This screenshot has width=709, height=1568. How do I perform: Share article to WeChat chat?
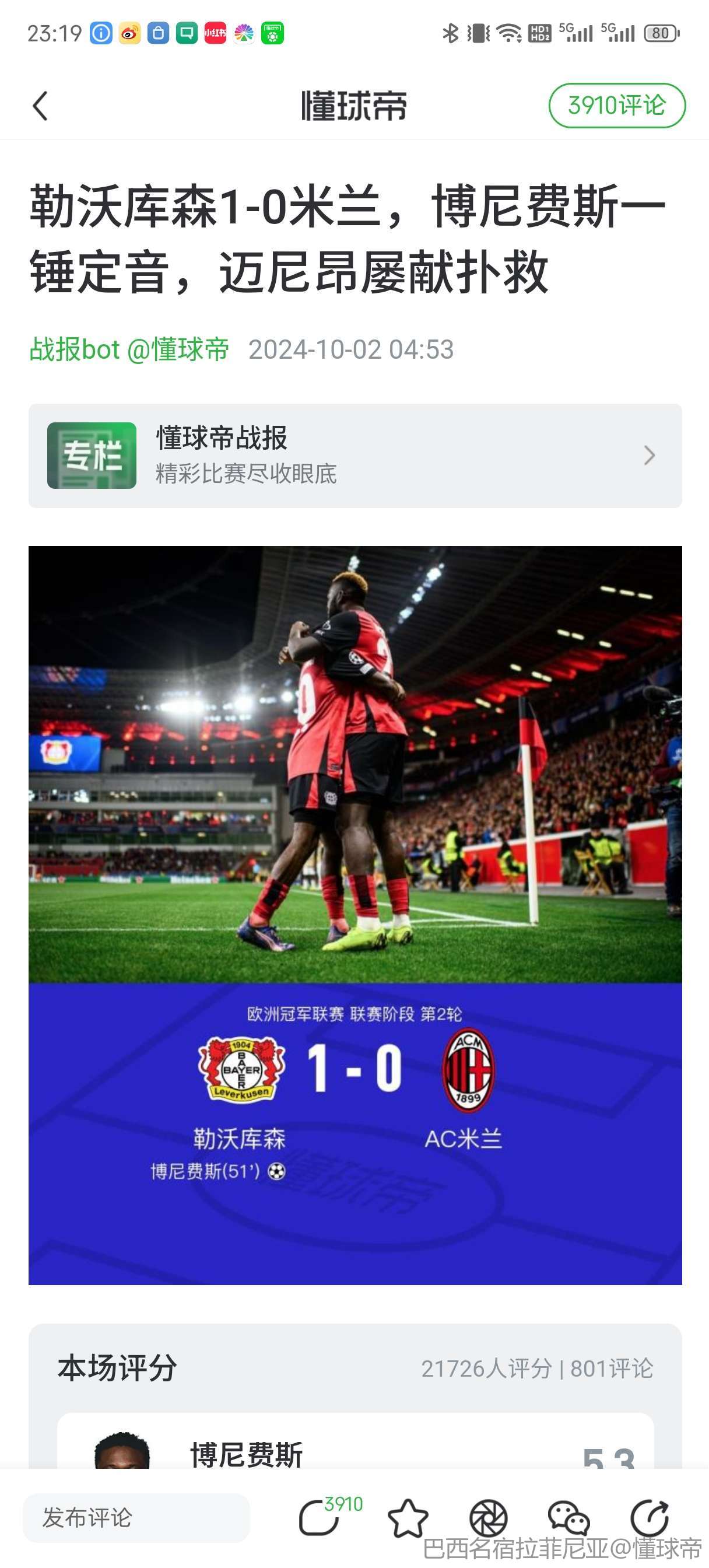point(568,1517)
